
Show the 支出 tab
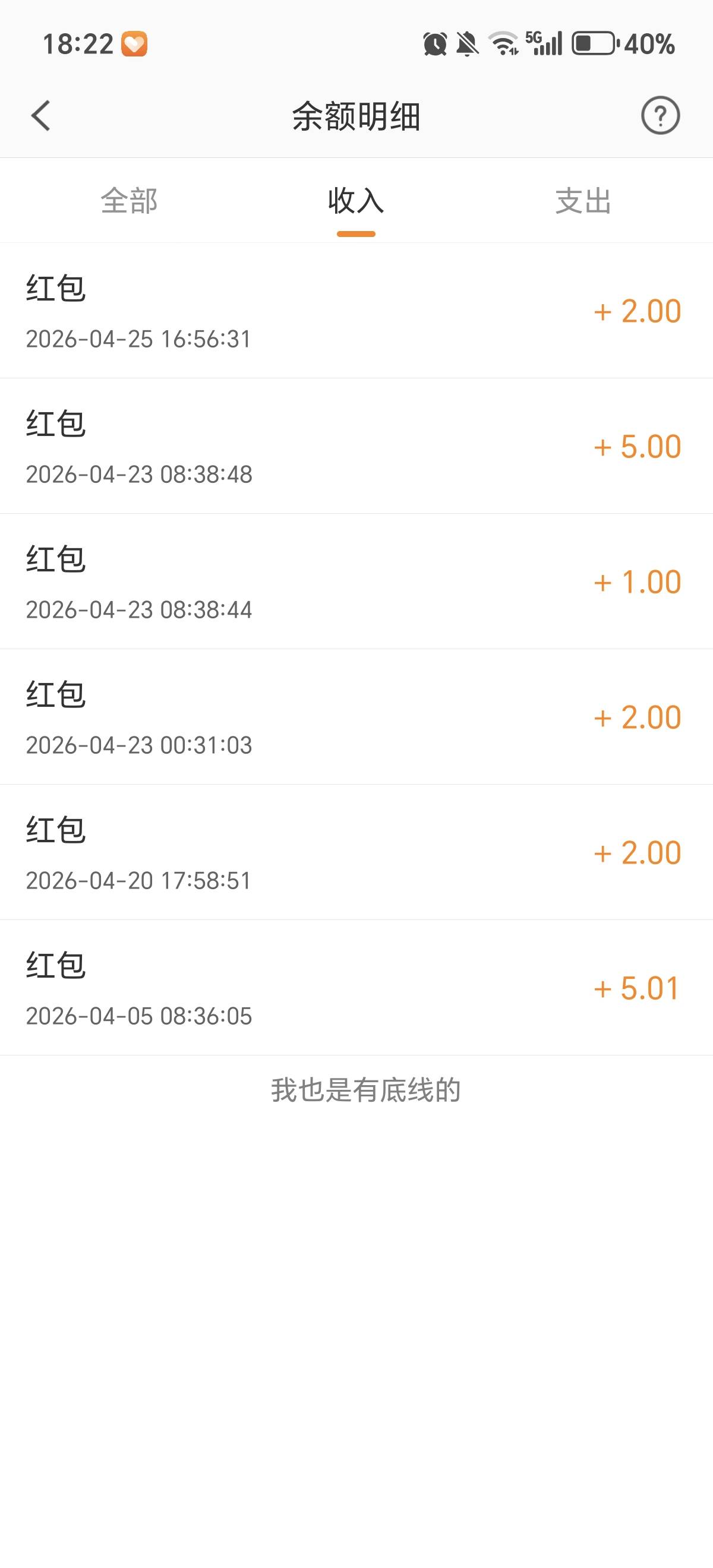pyautogui.click(x=583, y=201)
